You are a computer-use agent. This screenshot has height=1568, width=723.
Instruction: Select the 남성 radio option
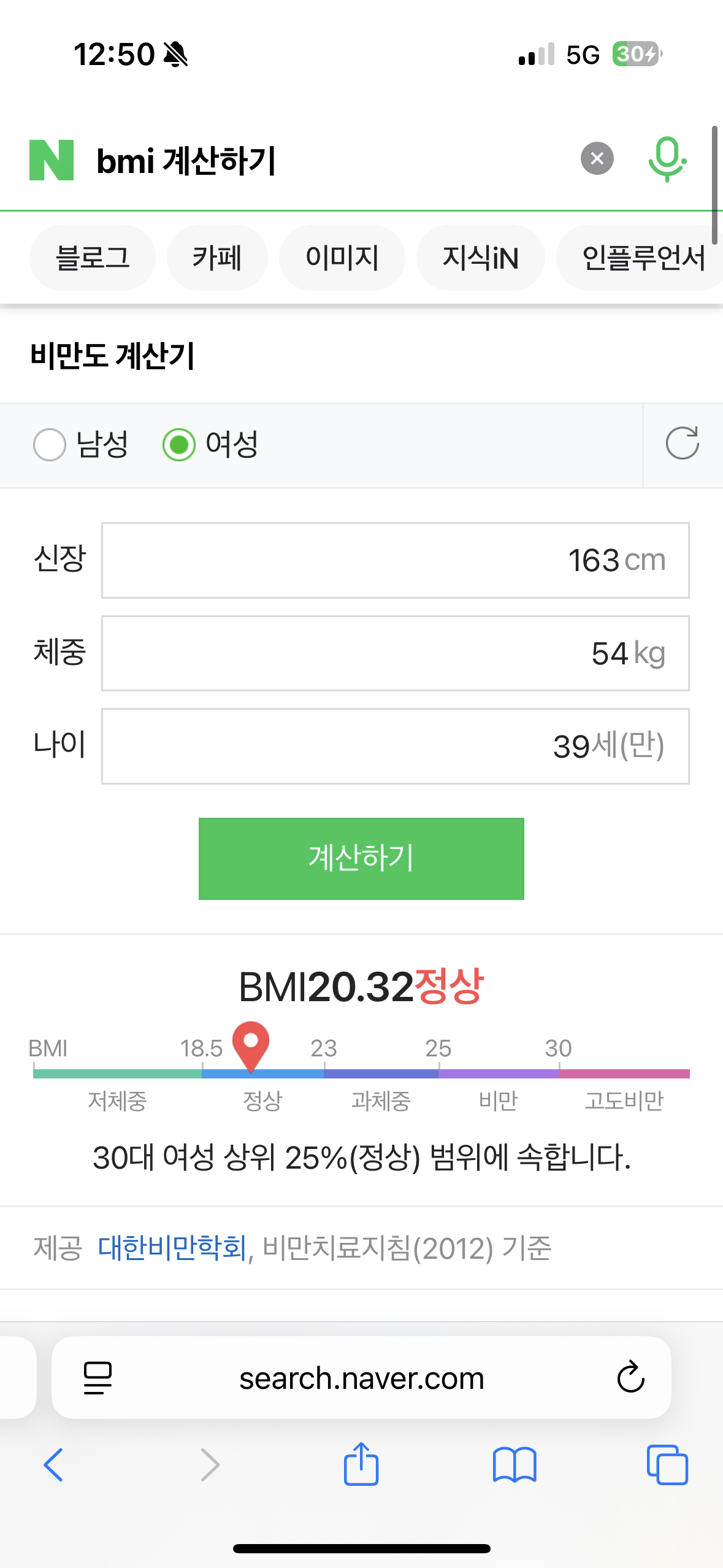pyautogui.click(x=81, y=444)
